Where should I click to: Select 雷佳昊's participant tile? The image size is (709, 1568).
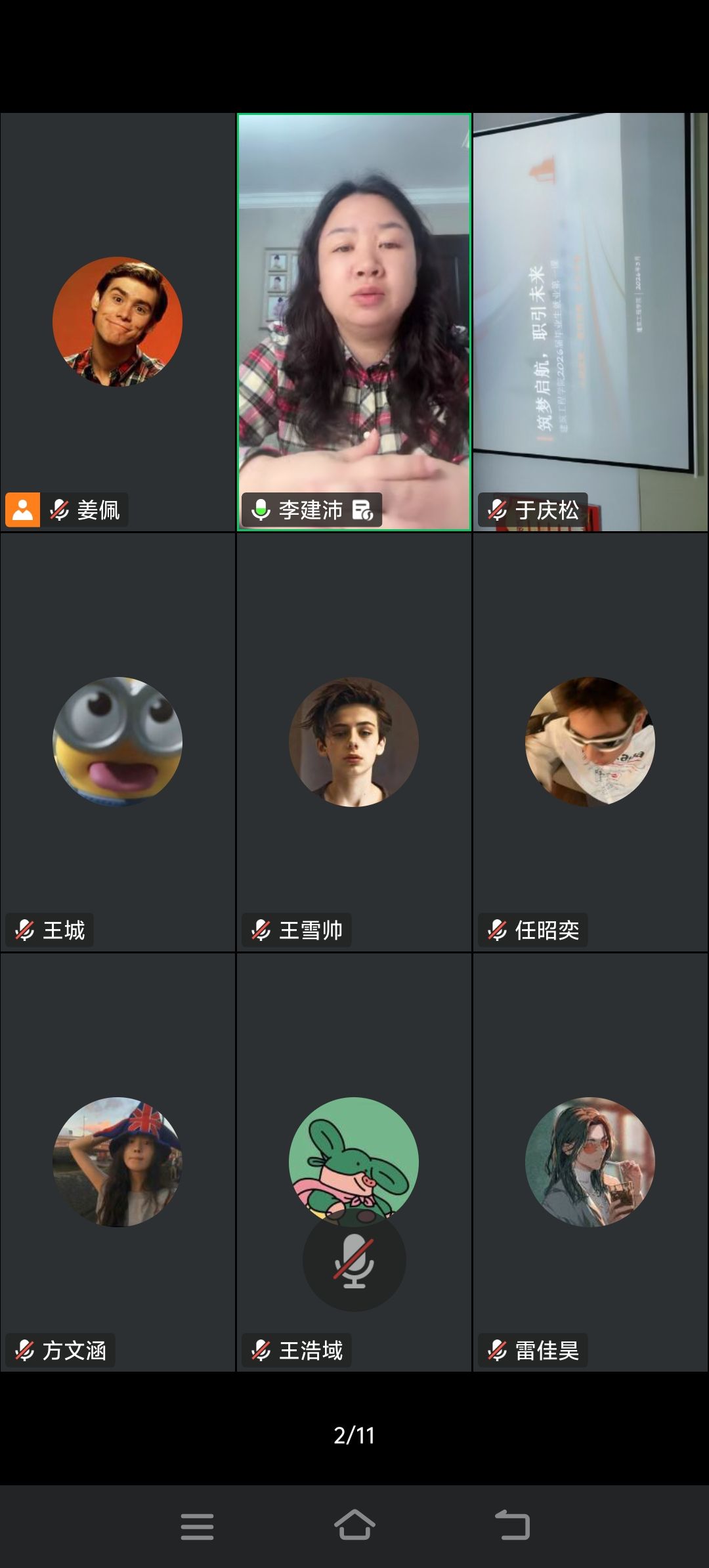590,1162
